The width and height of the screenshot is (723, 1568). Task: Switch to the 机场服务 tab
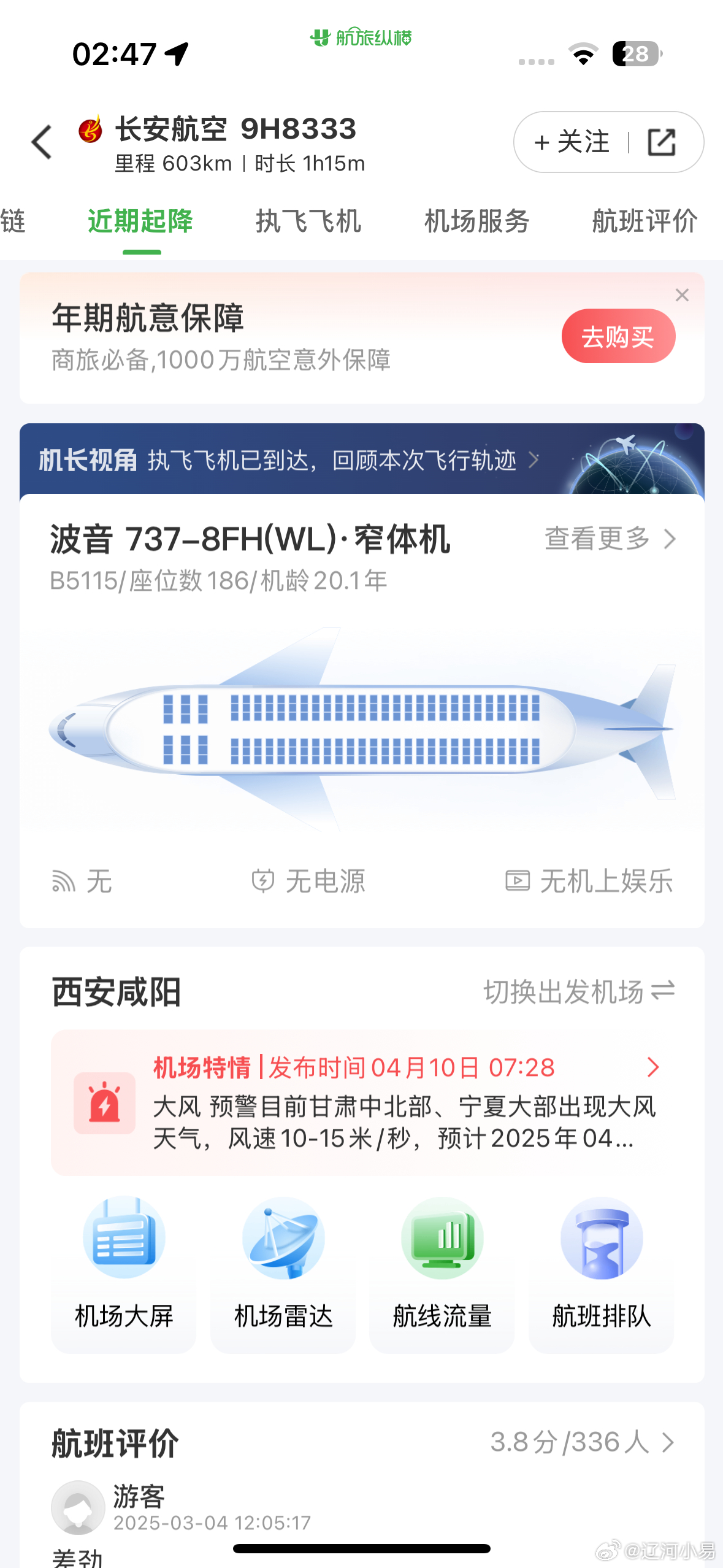coord(476,221)
